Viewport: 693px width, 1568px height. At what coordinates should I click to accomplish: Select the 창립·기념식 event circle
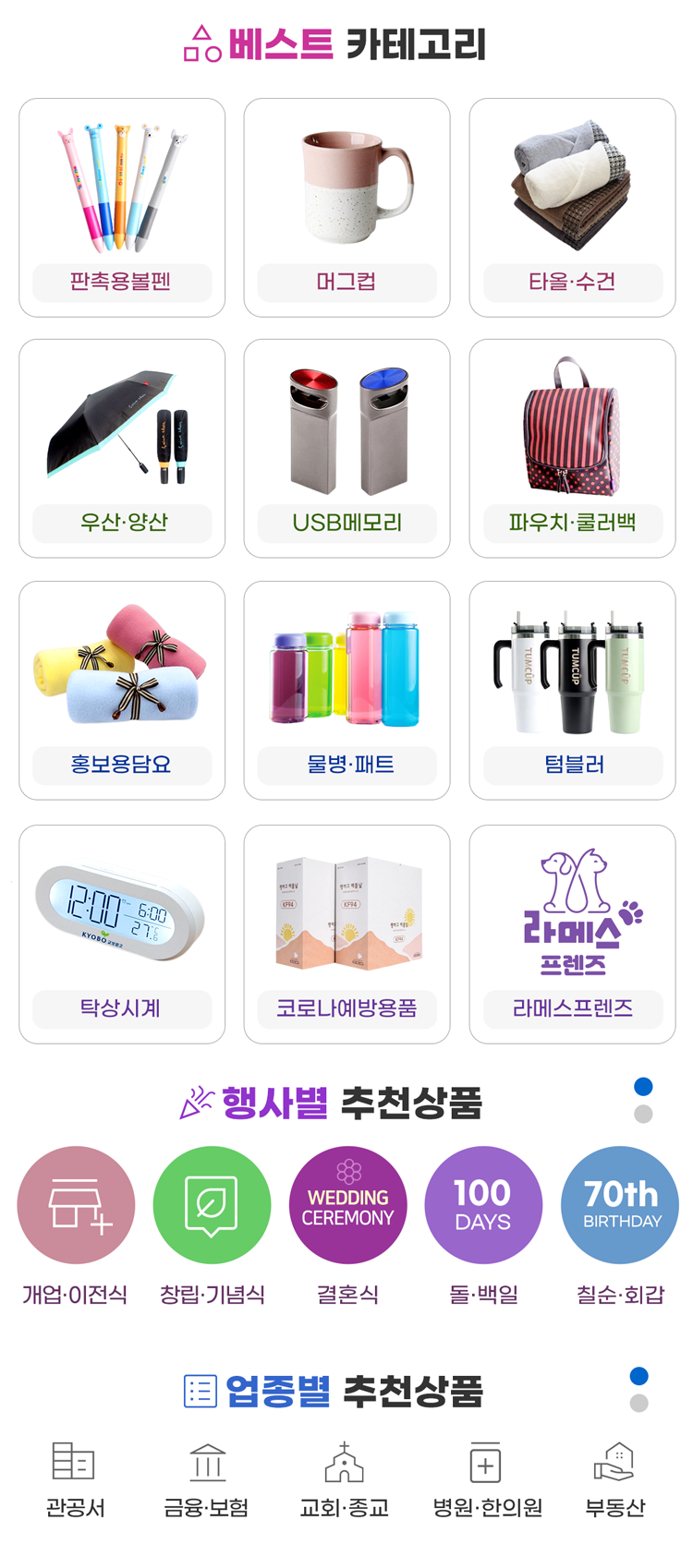pyautogui.click(x=212, y=1205)
